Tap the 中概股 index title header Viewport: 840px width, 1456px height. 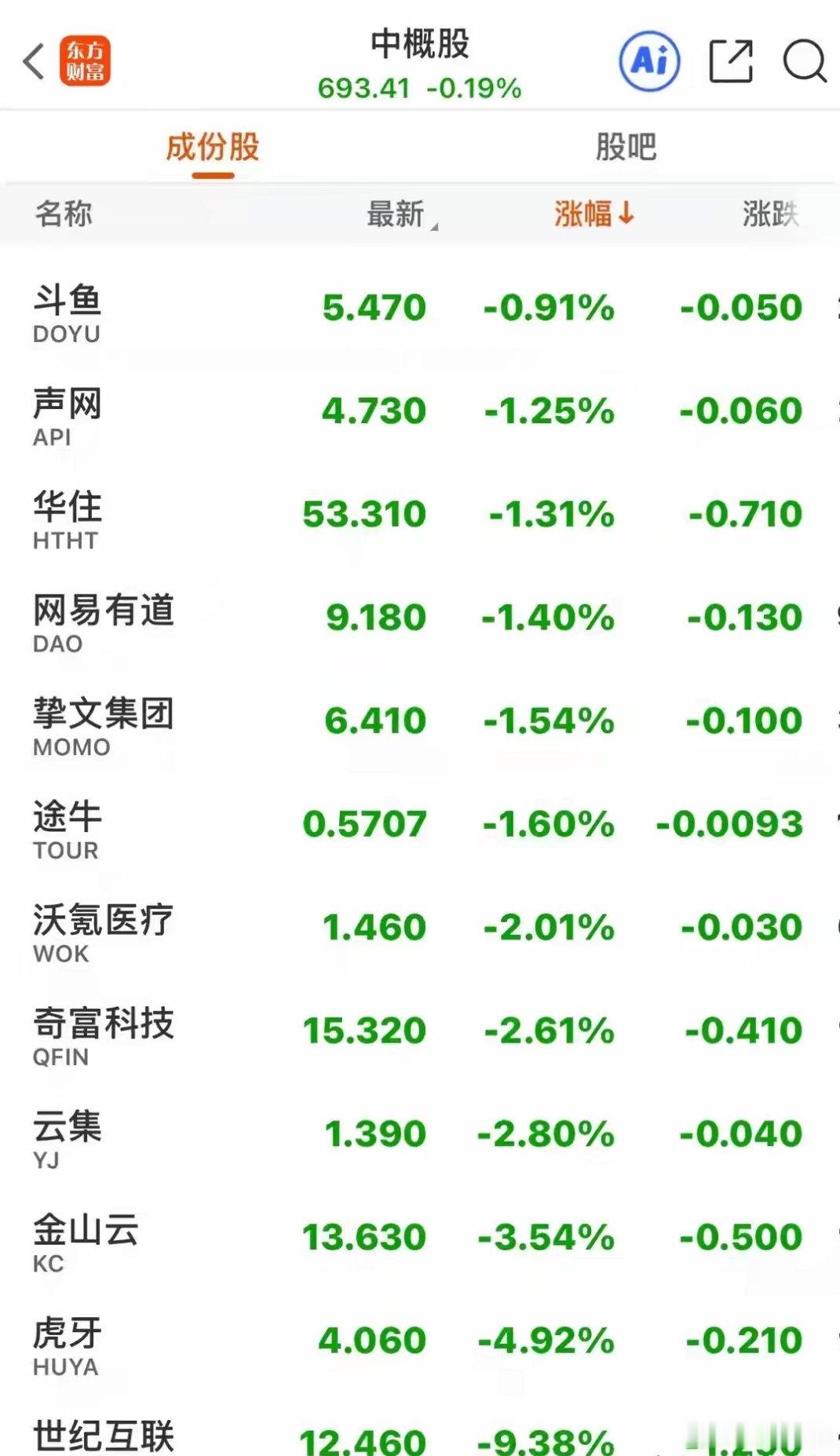click(419, 45)
